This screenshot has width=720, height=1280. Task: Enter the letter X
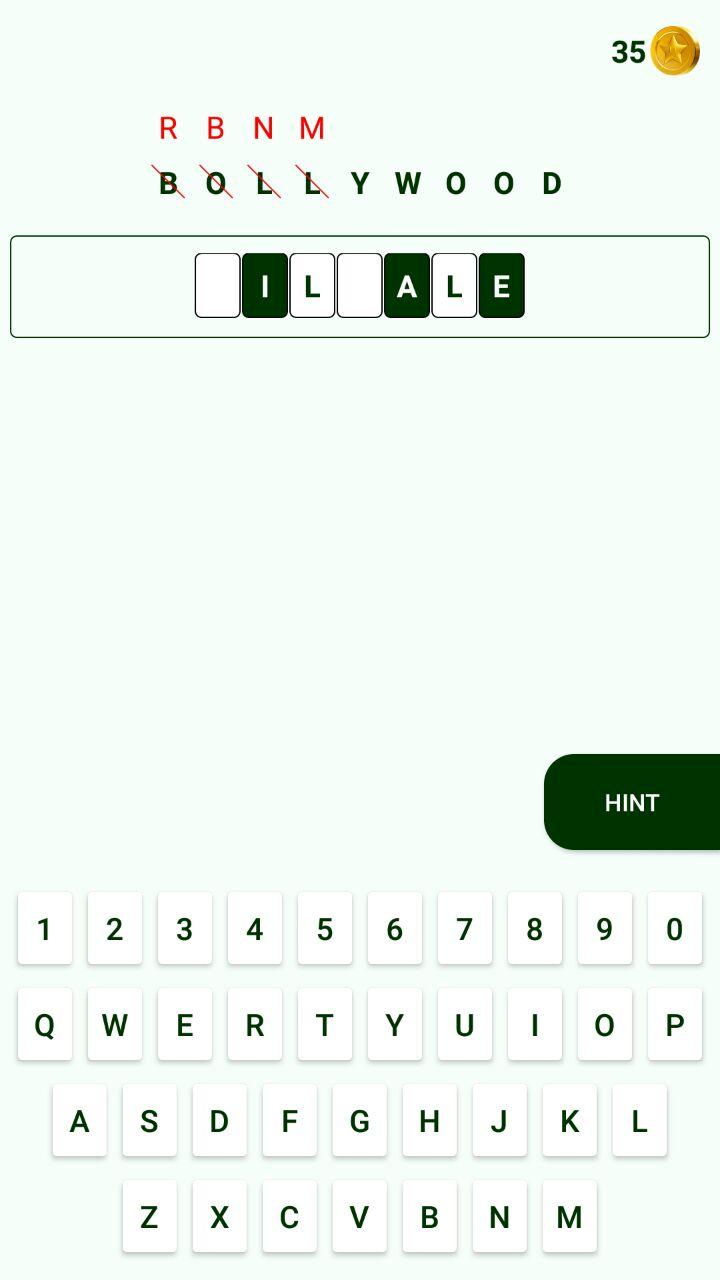[x=219, y=1216]
